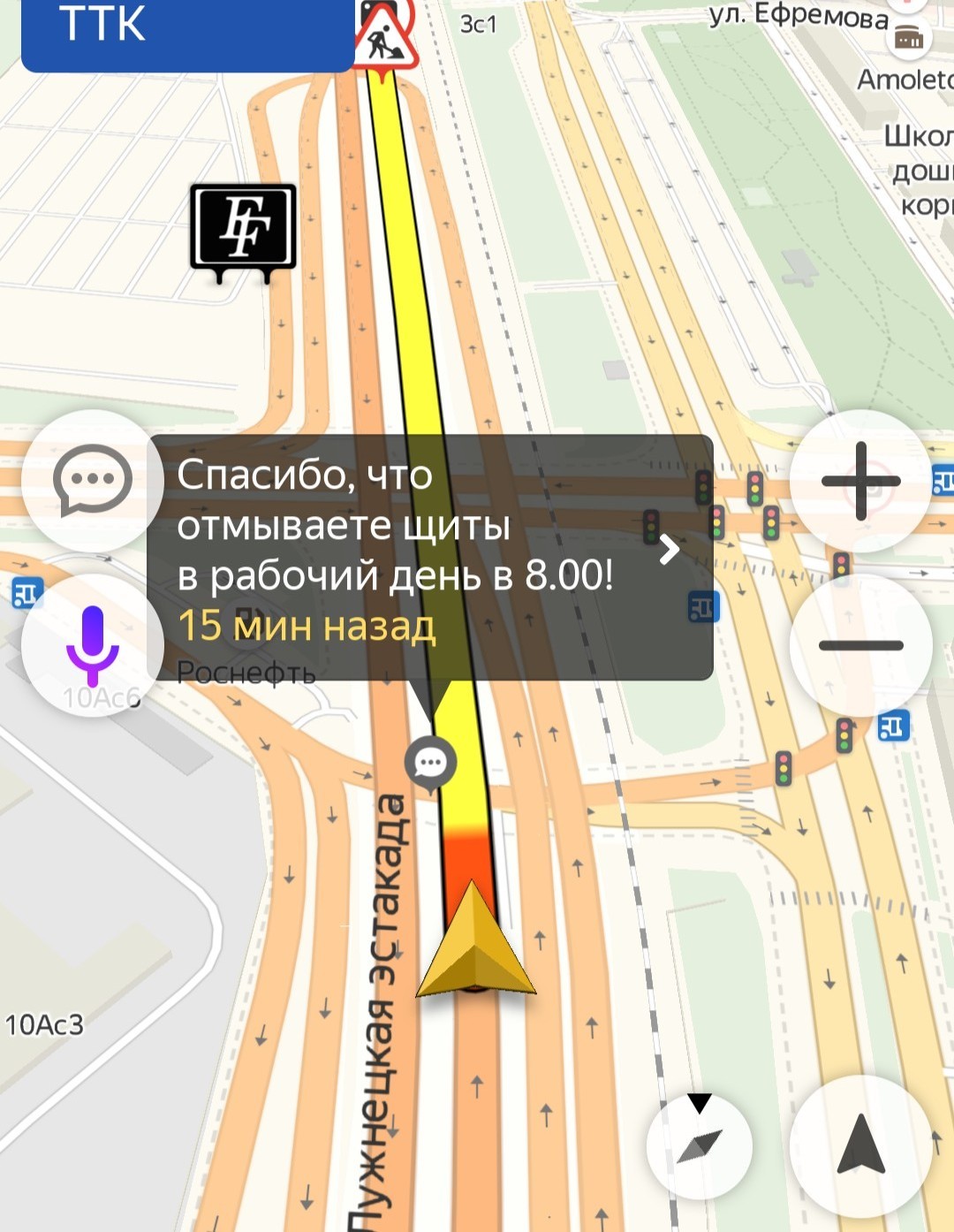Zoom in on the map
Viewport: 954px width, 1232px height.
point(860,482)
